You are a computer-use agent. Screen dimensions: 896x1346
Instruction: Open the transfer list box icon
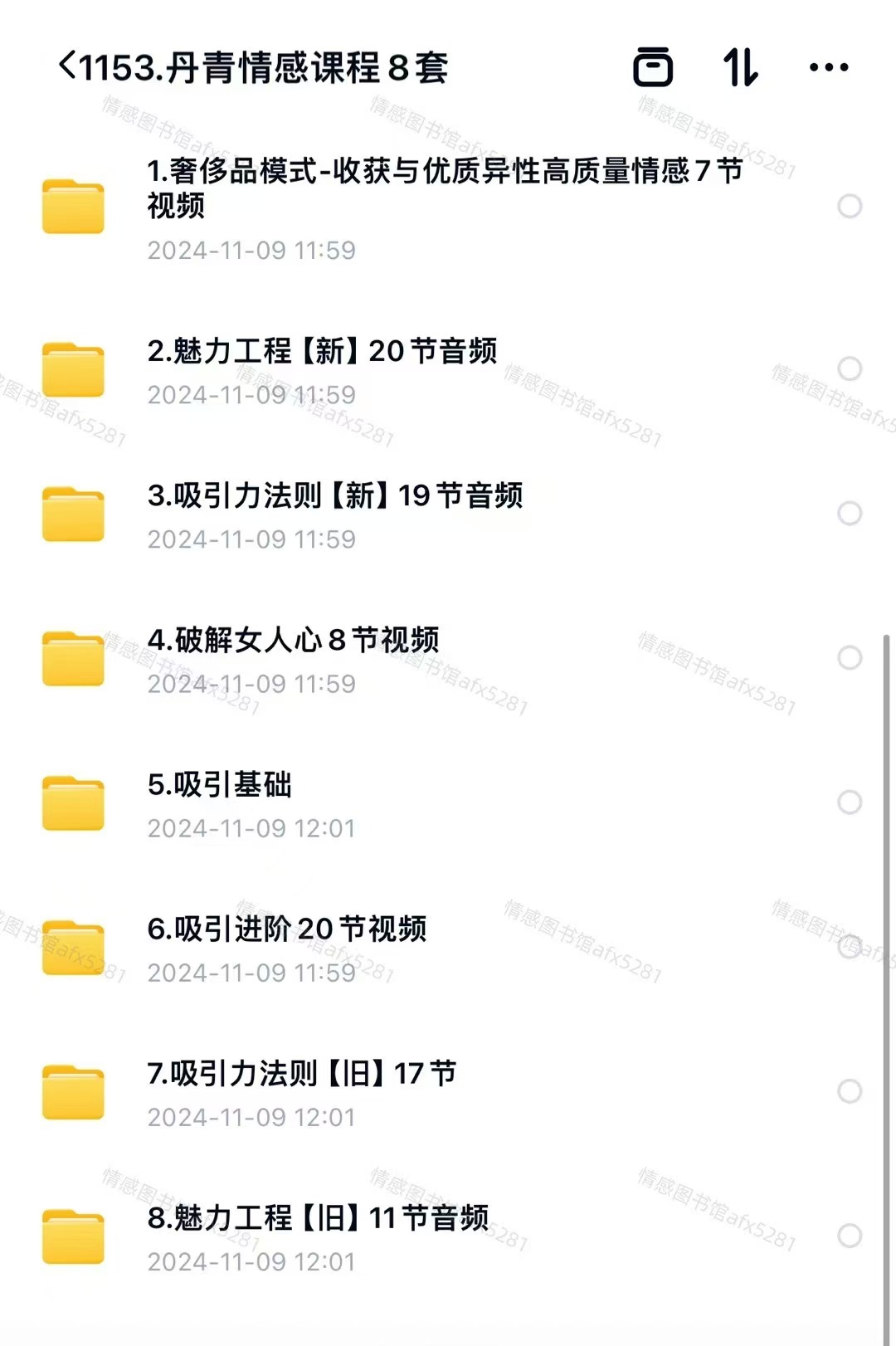pos(653,67)
